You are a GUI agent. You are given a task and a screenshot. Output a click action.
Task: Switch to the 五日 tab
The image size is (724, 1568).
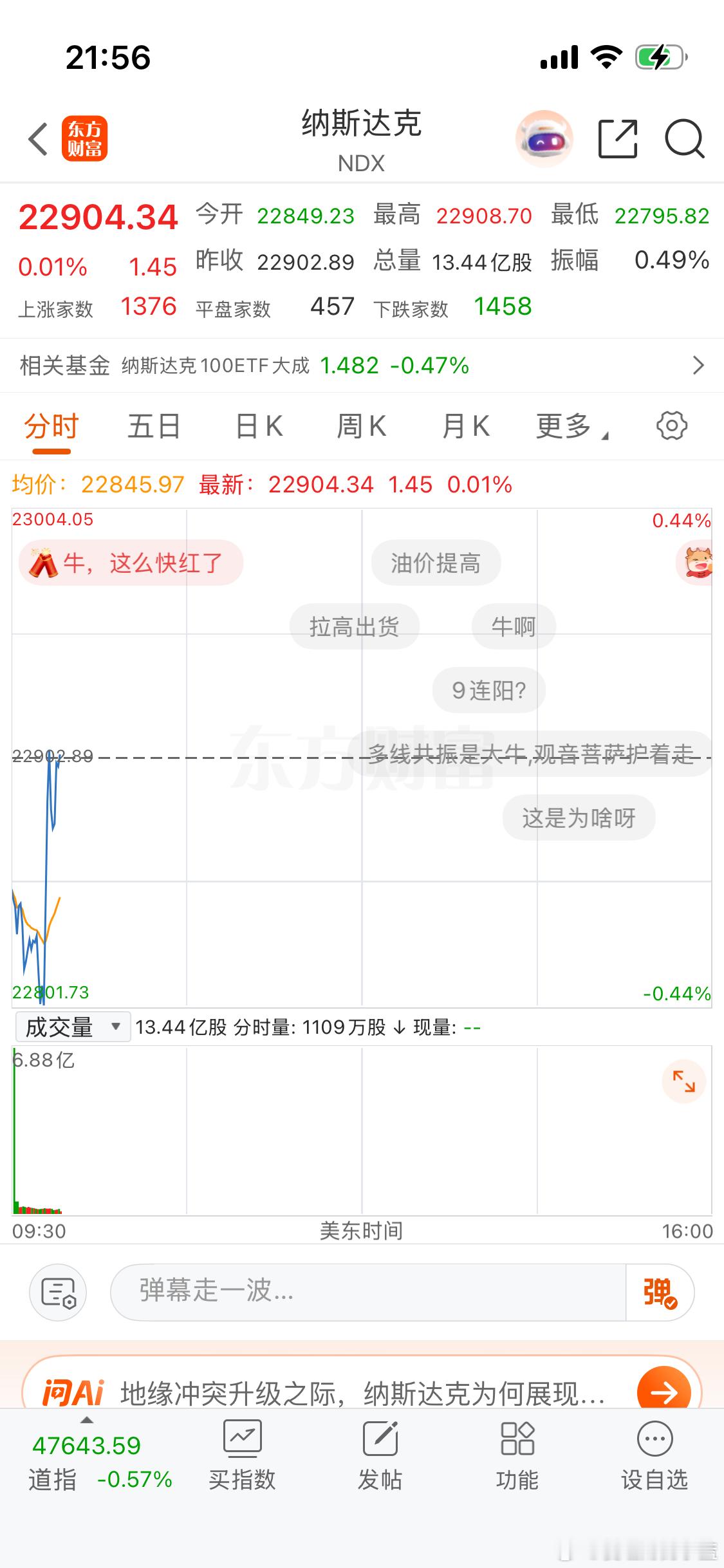(x=153, y=425)
